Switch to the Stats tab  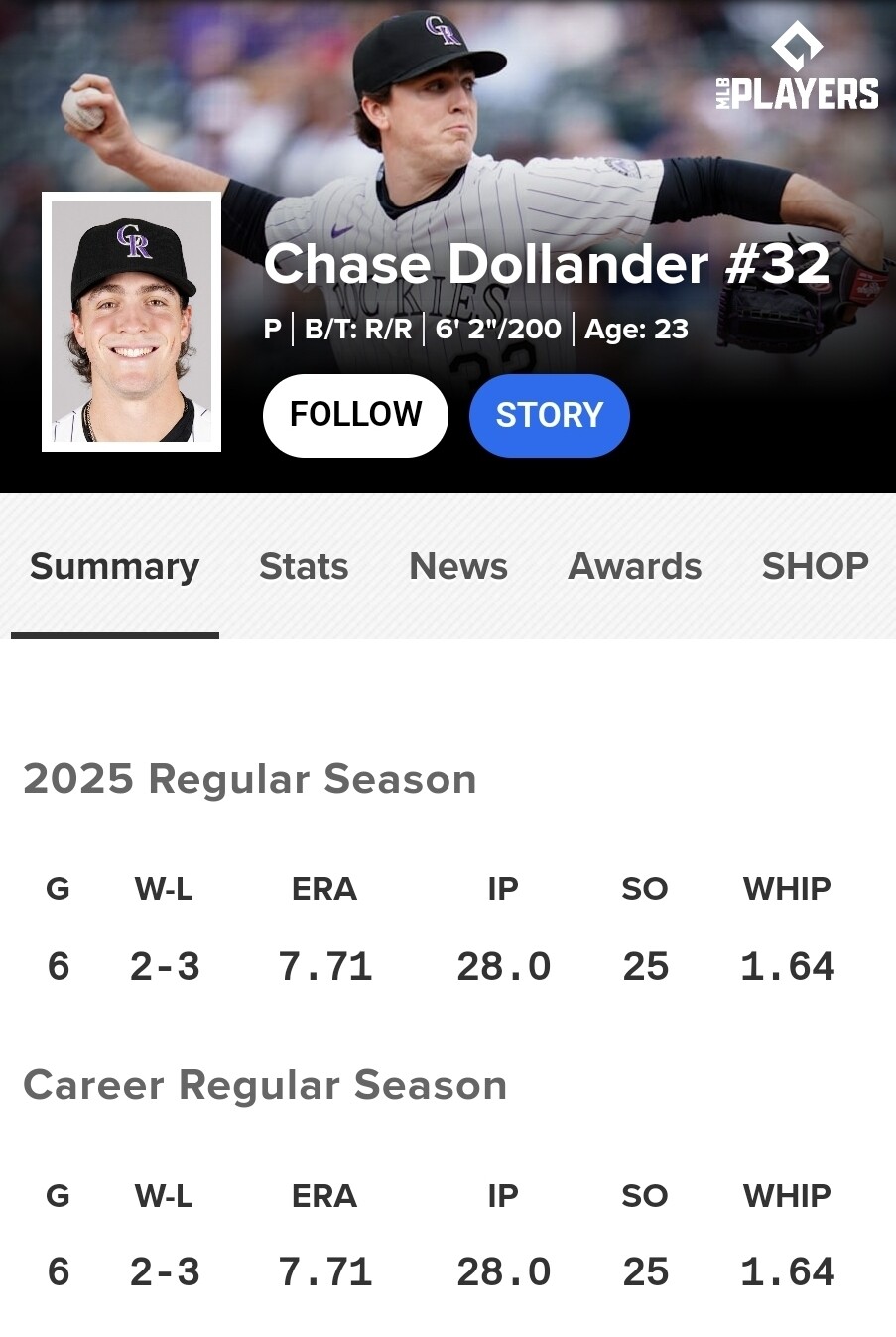(304, 566)
